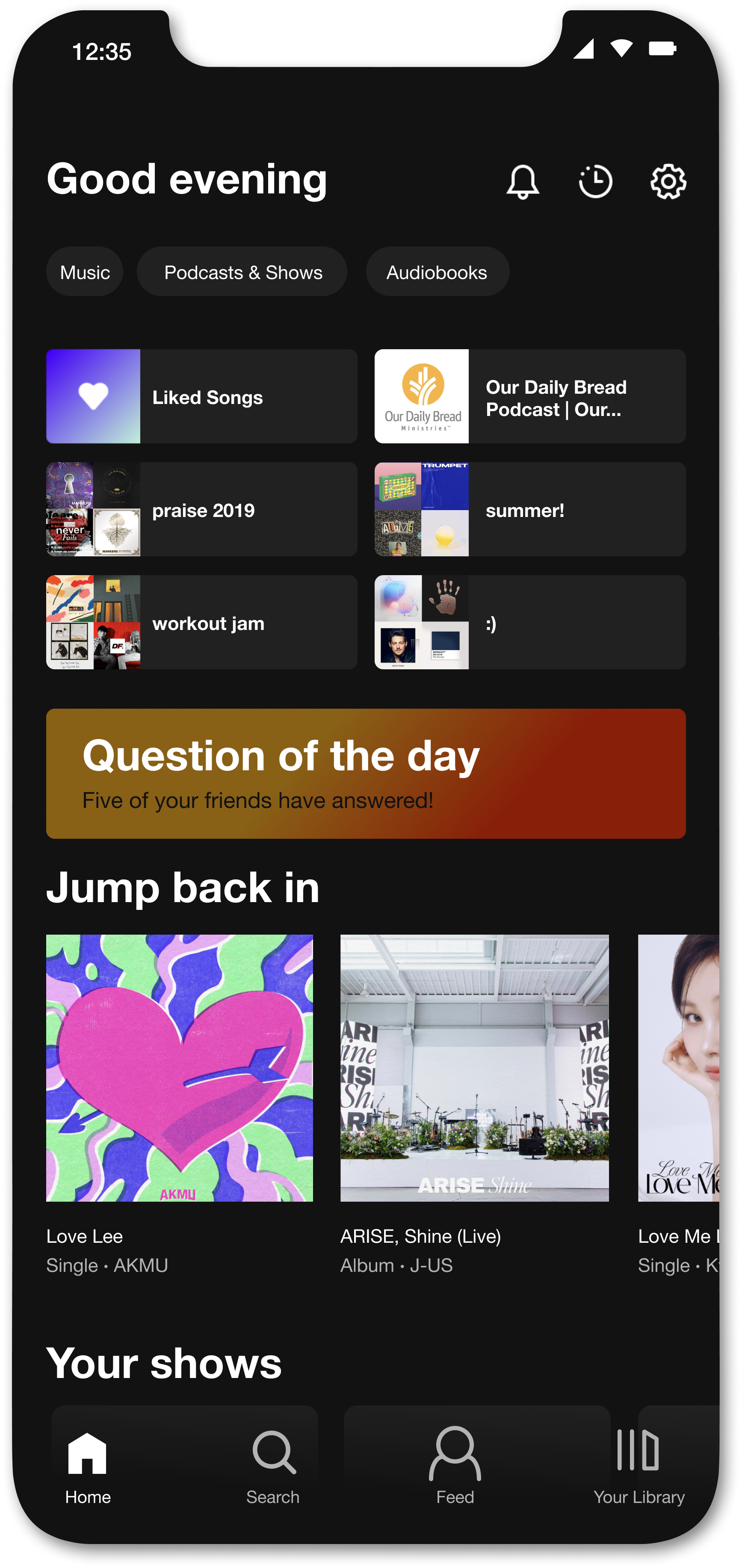Switch to the Search tab
Viewport: 742px width, 1568px height.
[x=273, y=1467]
